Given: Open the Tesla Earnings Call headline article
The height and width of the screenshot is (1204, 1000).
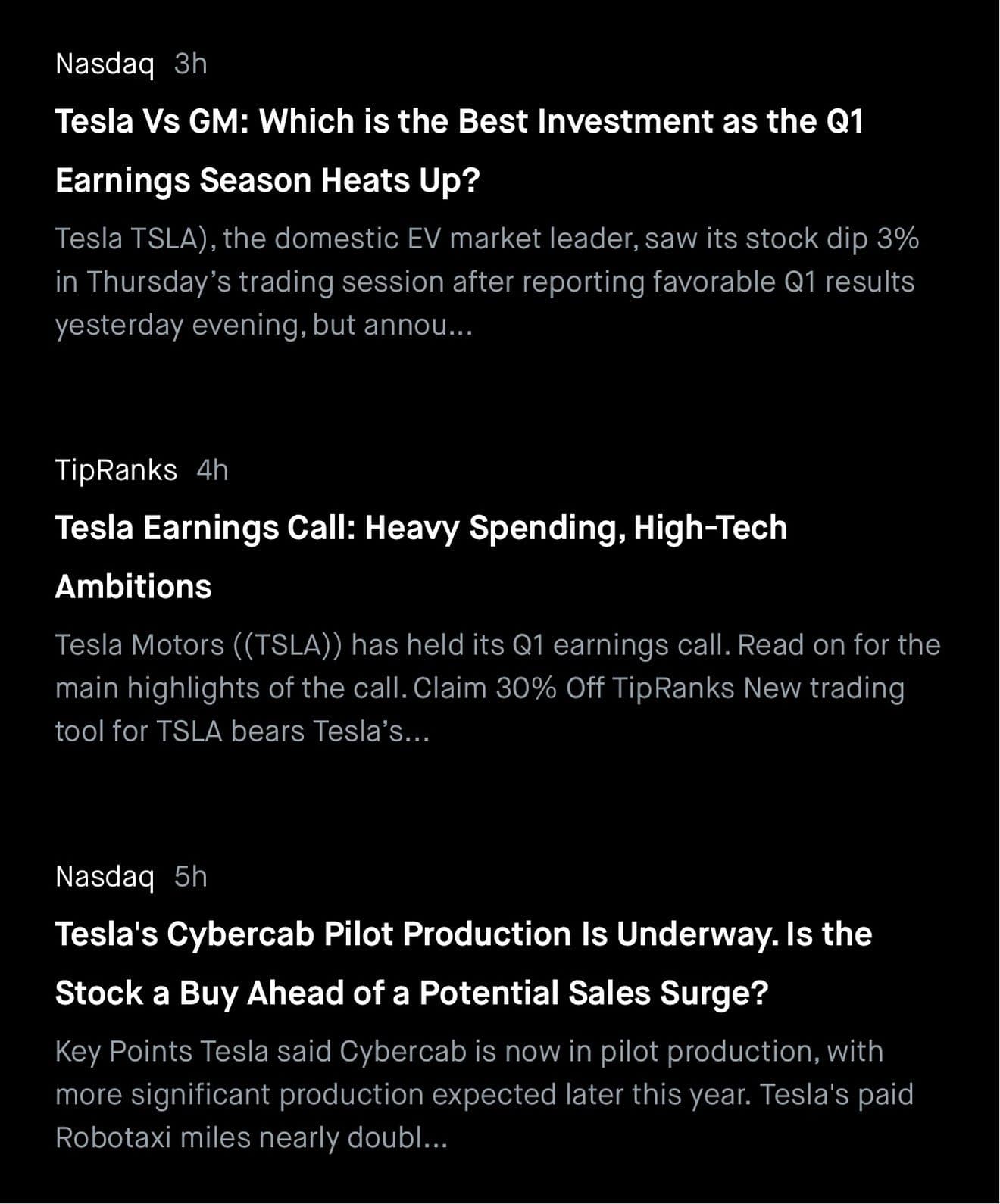Looking at the screenshot, I should click(x=422, y=557).
